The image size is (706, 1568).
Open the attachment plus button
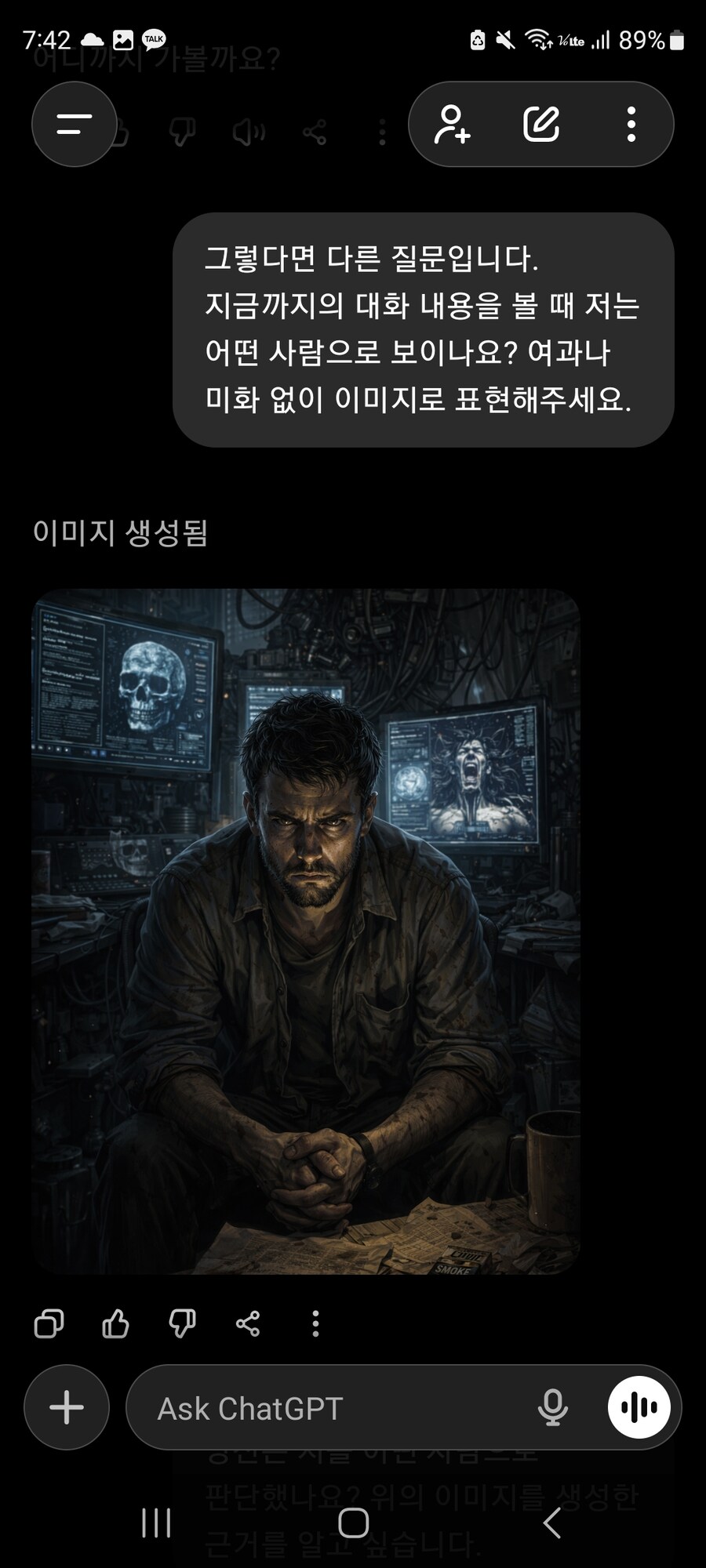[66, 1406]
